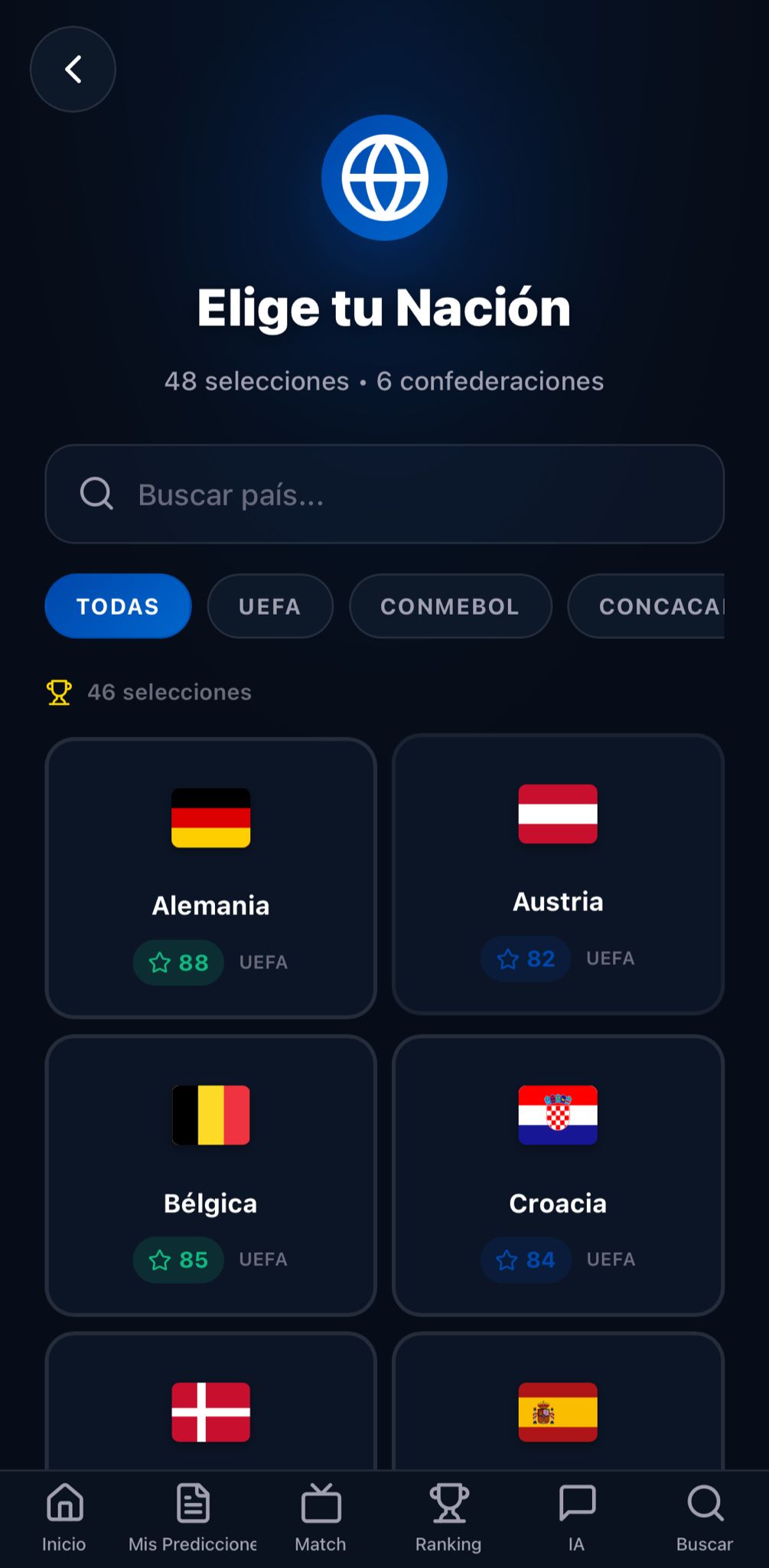Pick the Austria card

click(558, 874)
